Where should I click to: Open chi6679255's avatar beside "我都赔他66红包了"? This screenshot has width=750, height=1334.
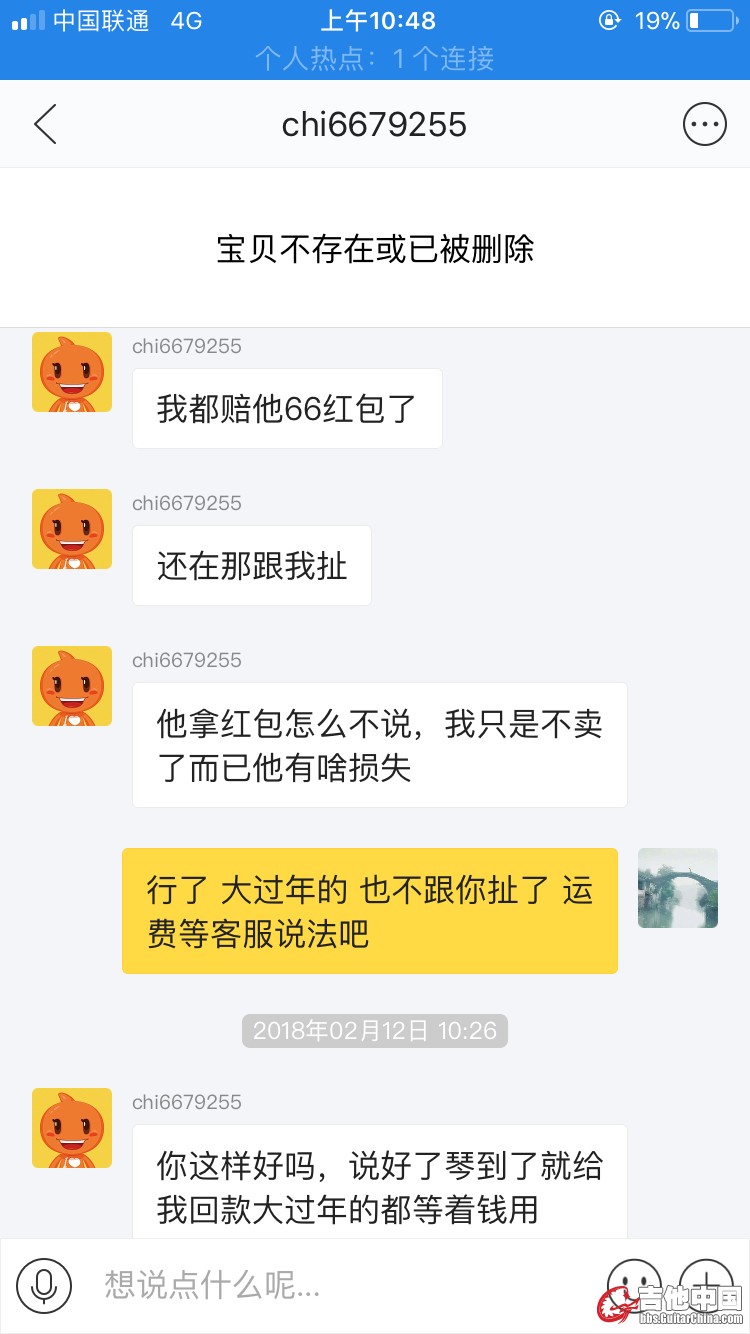click(x=72, y=372)
